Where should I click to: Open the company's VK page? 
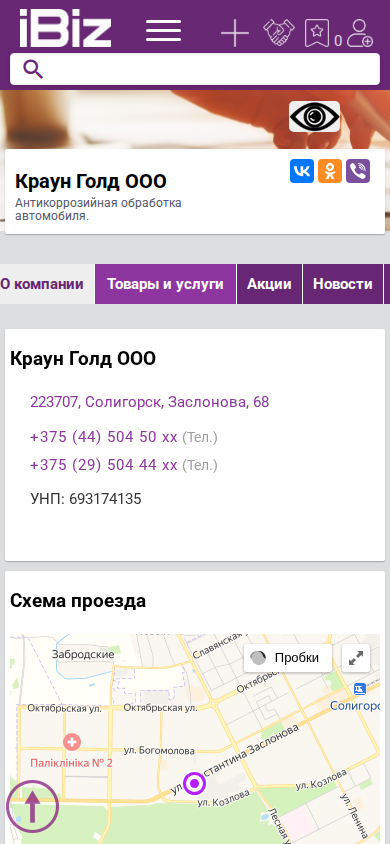302,171
